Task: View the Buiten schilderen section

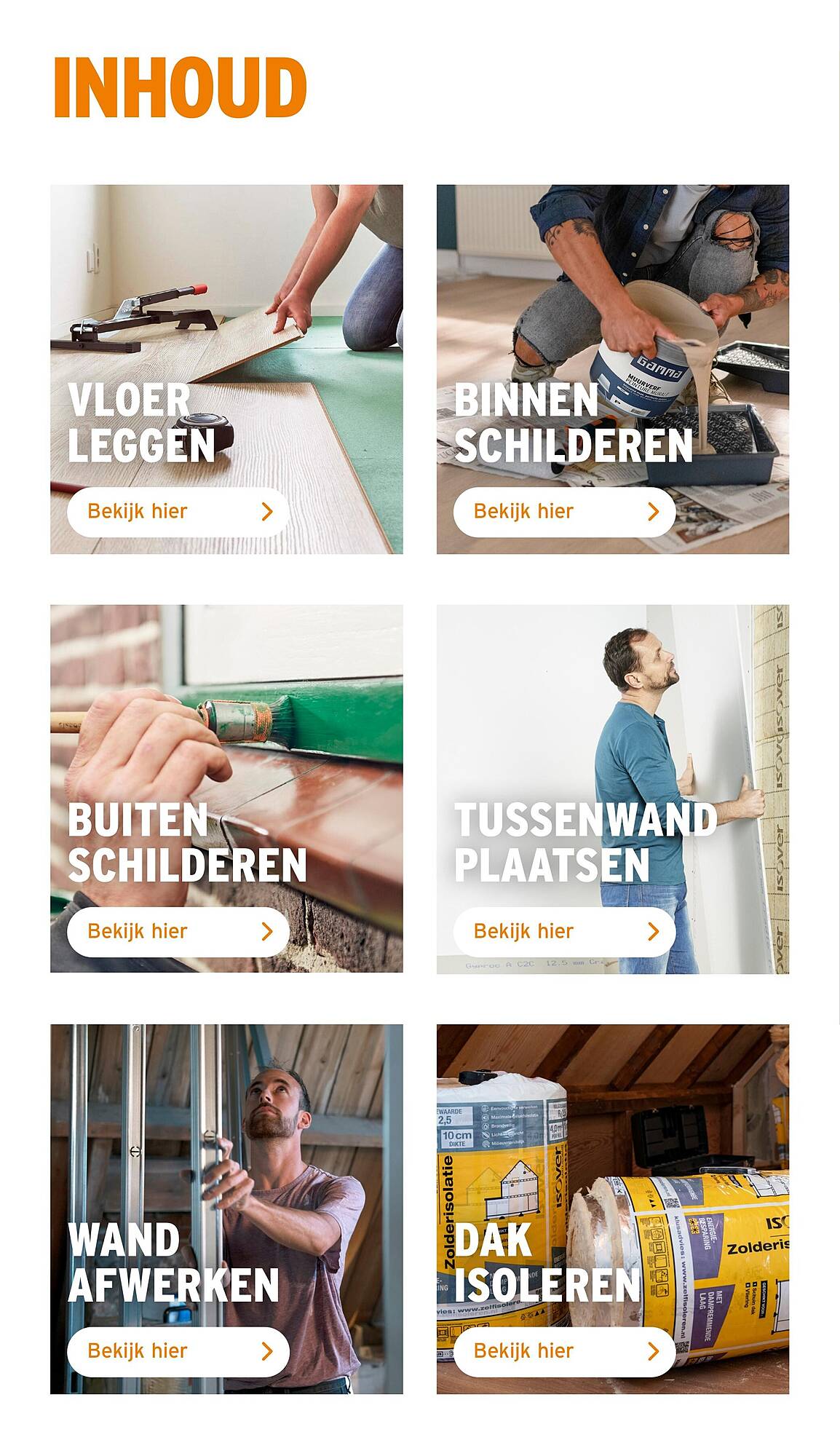Action: [x=178, y=931]
